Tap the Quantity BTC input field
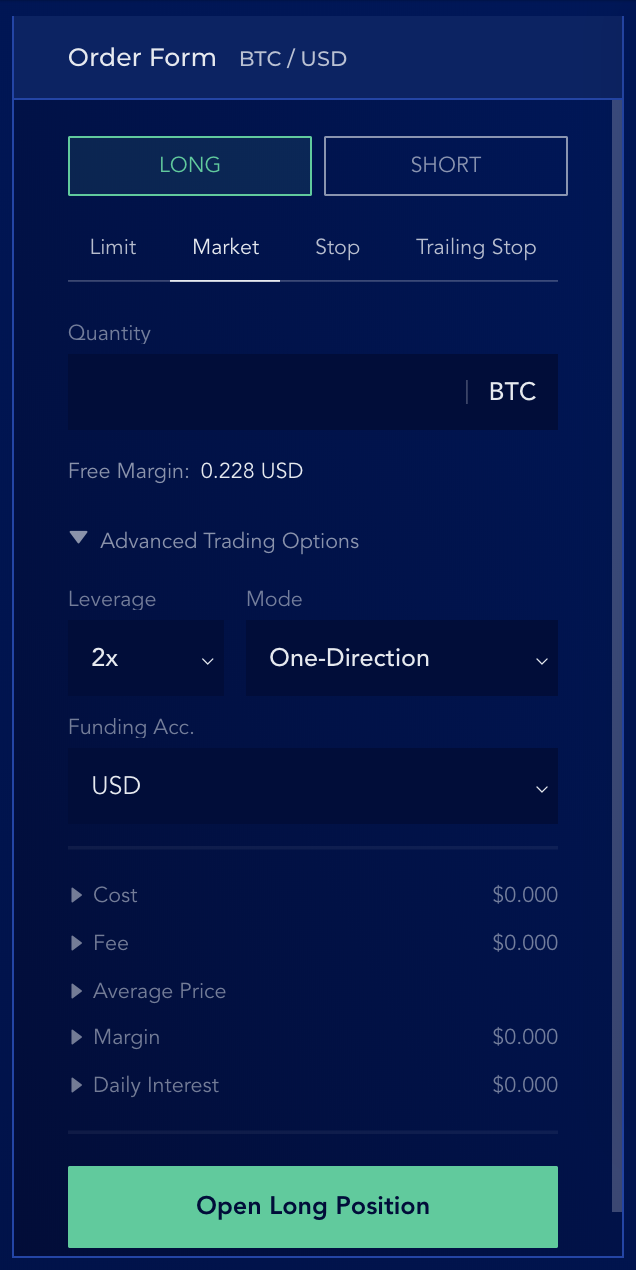The width and height of the screenshot is (636, 1270). (265, 392)
